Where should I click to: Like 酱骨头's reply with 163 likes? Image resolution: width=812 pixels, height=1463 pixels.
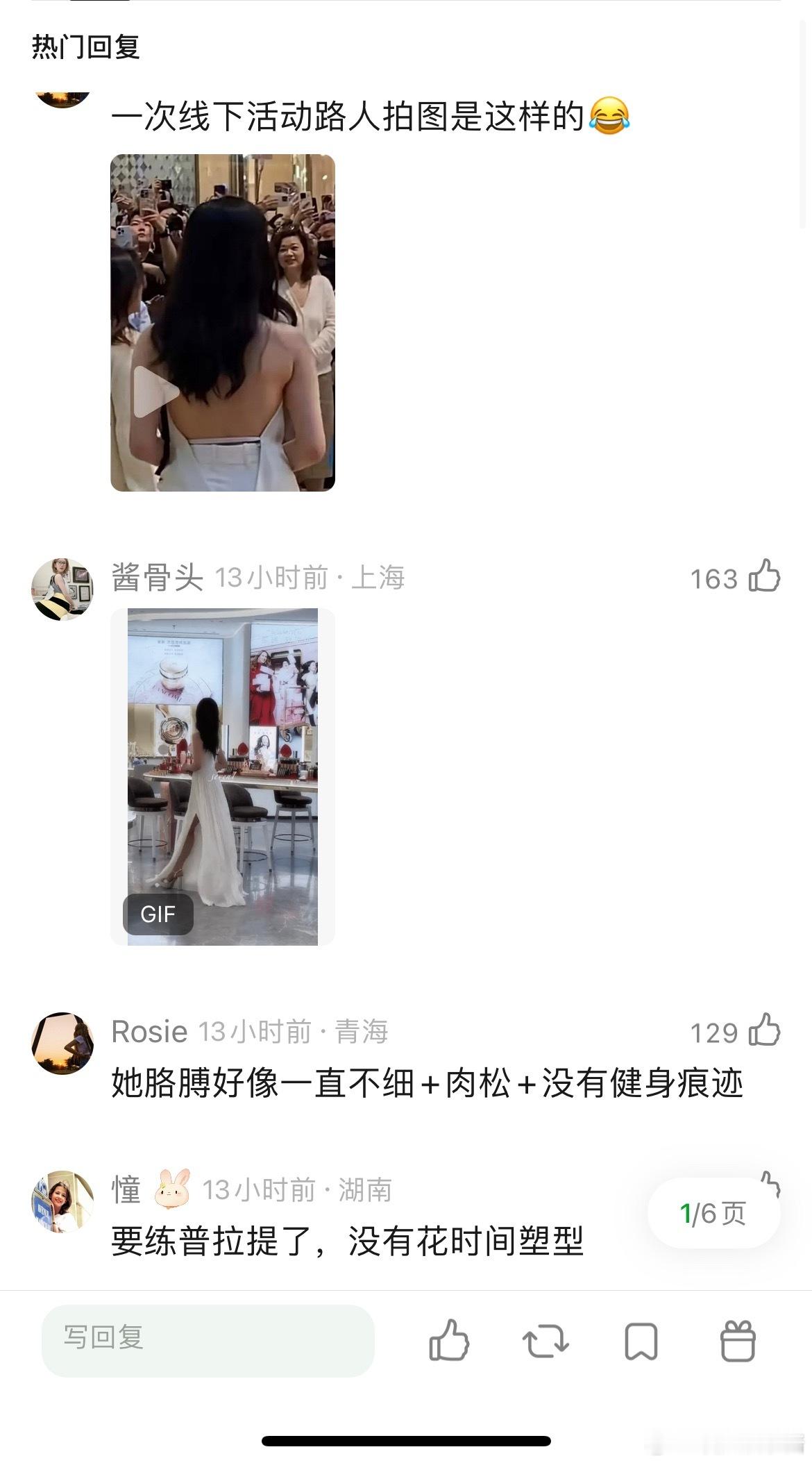[764, 576]
